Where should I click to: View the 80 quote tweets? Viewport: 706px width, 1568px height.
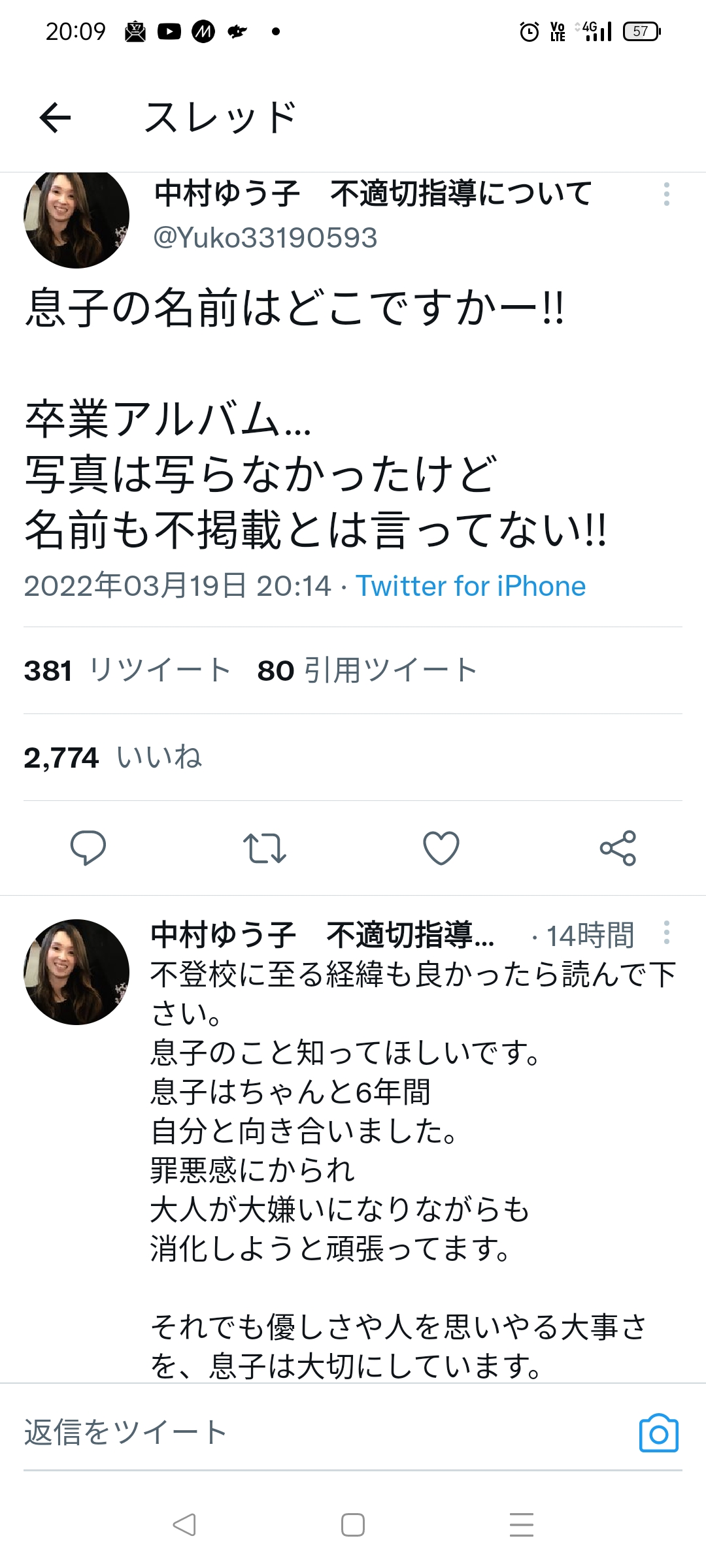point(367,670)
